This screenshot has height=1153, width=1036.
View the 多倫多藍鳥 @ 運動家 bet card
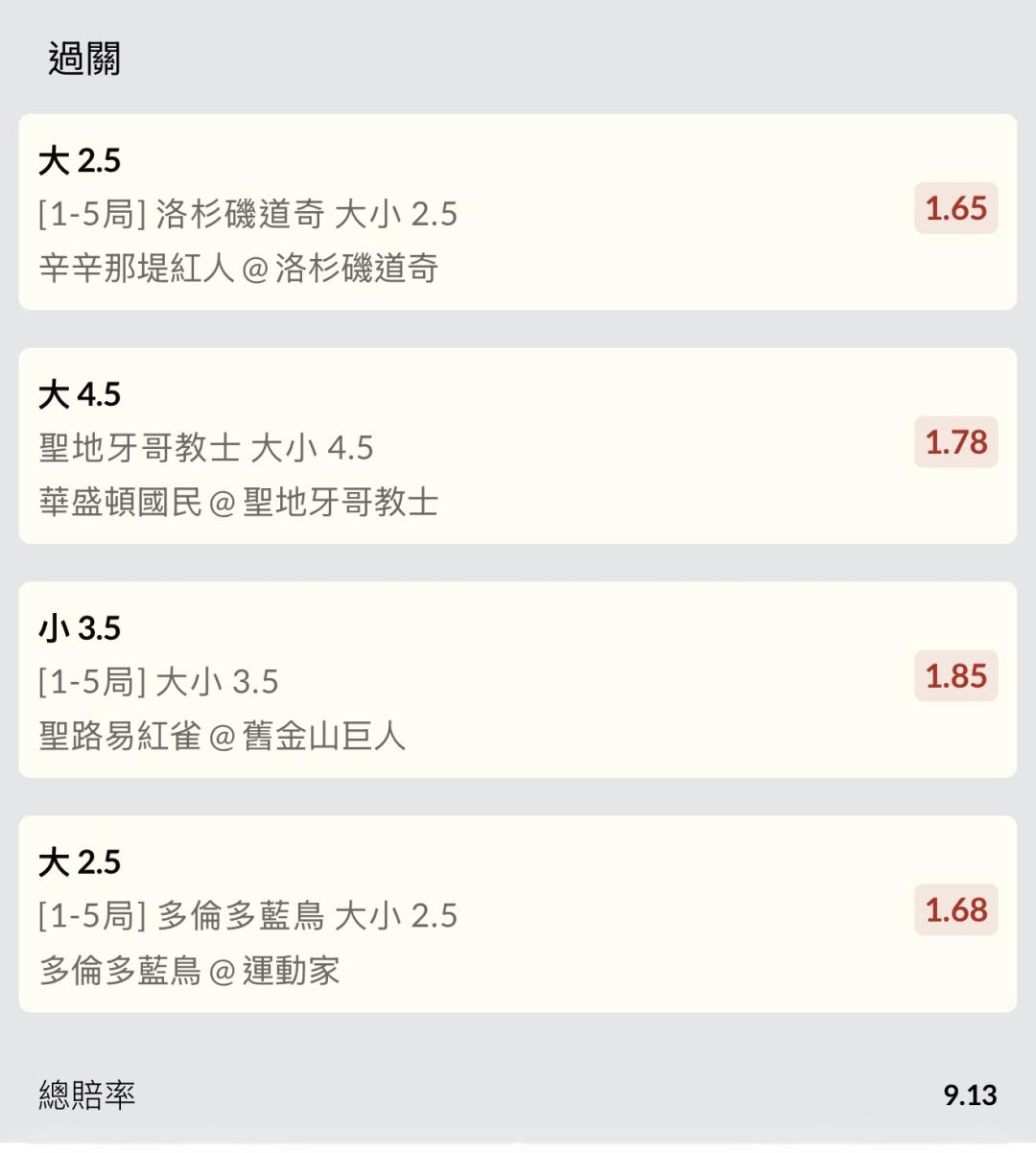pyautogui.click(x=518, y=914)
